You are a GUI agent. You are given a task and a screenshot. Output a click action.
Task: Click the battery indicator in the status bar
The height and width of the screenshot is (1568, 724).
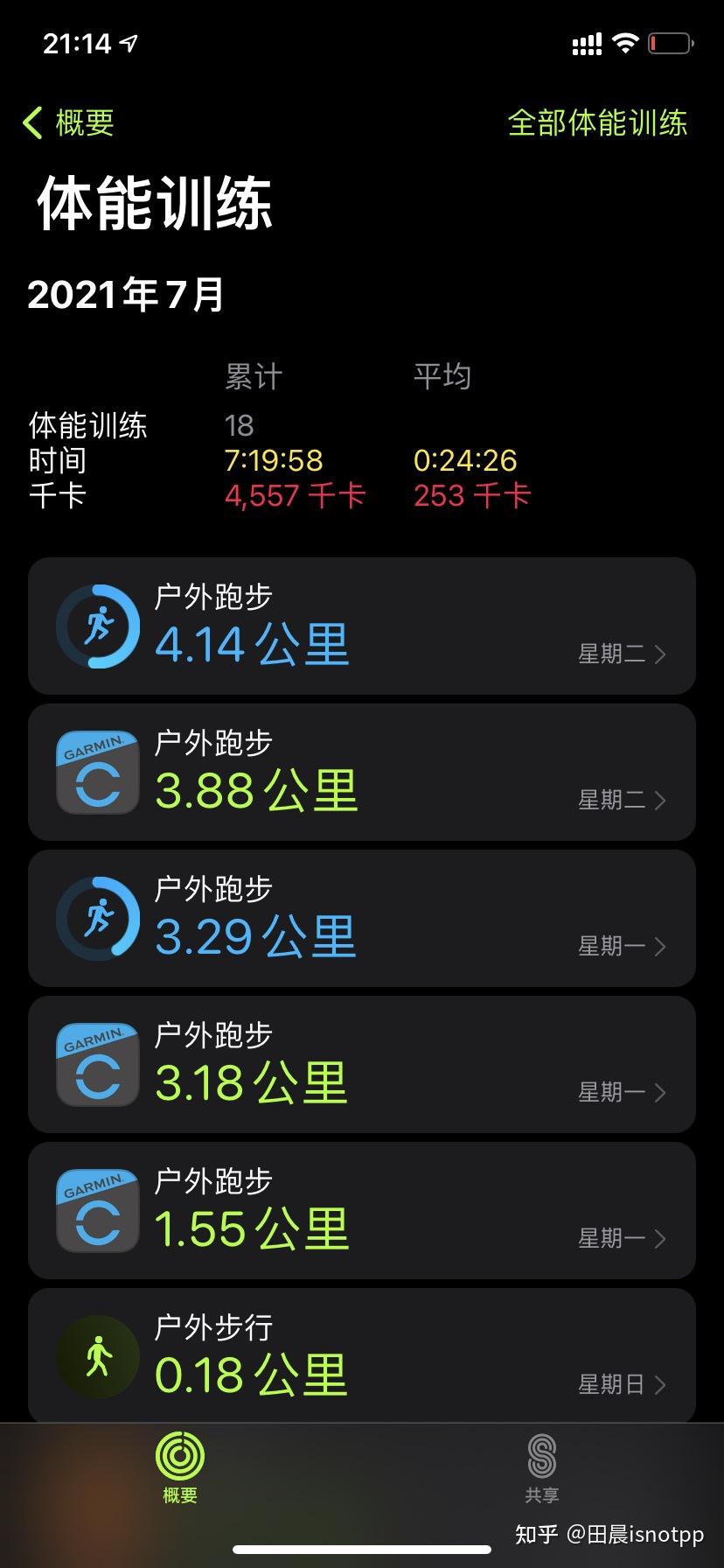(667, 42)
